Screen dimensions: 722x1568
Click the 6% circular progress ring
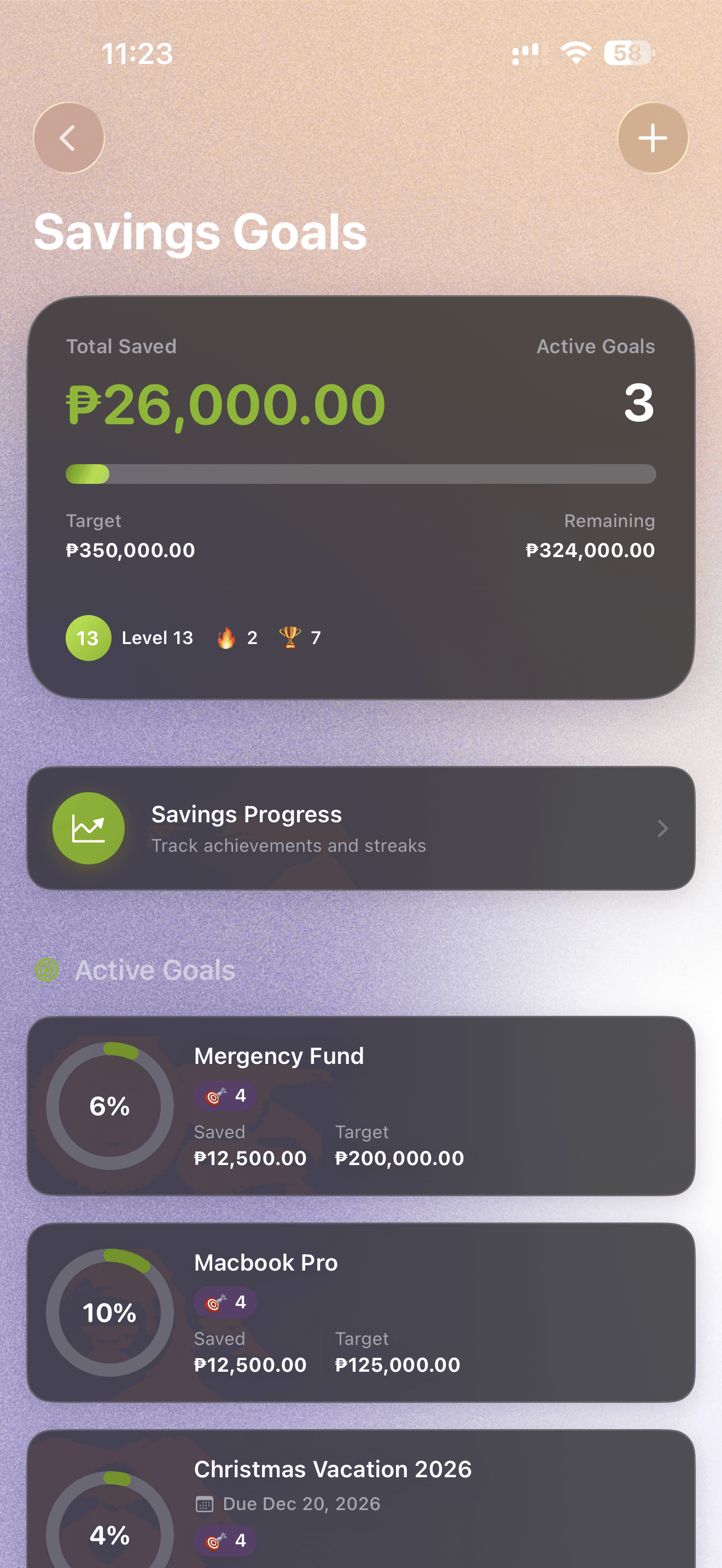[109, 1108]
